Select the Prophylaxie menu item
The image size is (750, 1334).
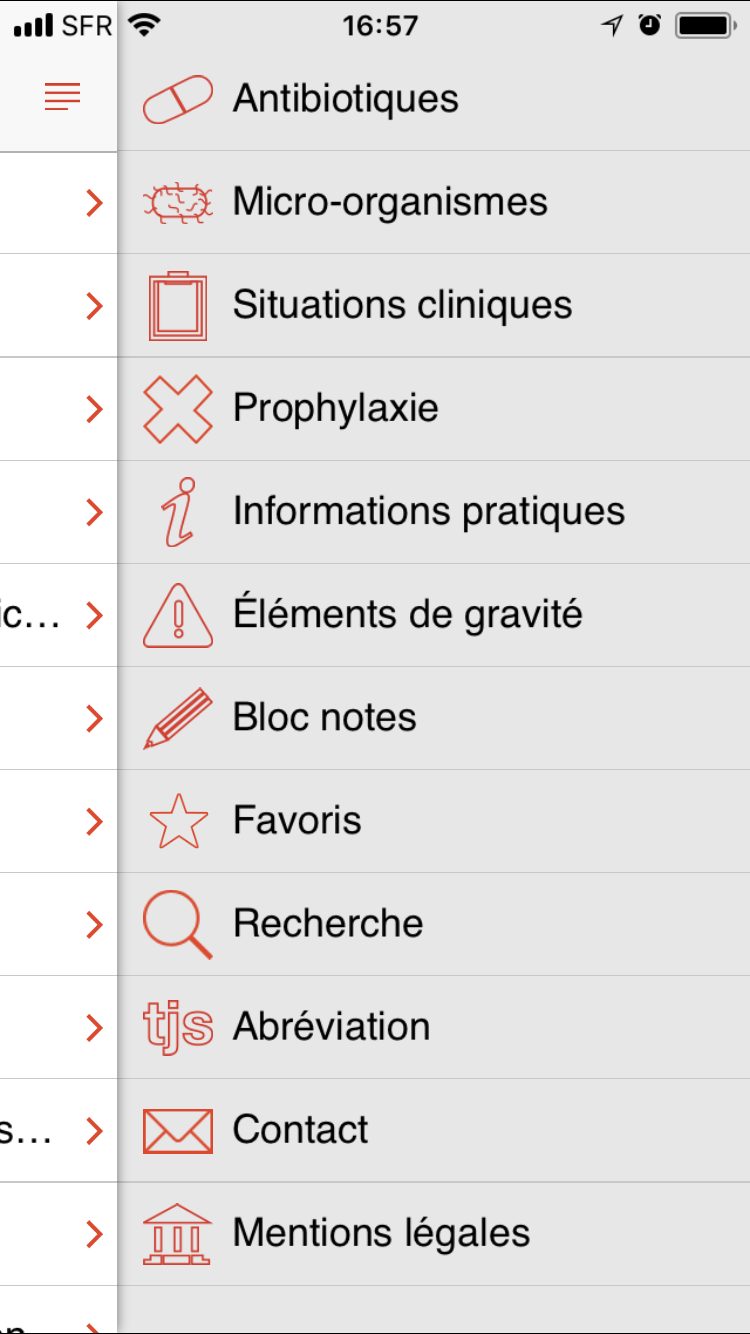click(434, 408)
